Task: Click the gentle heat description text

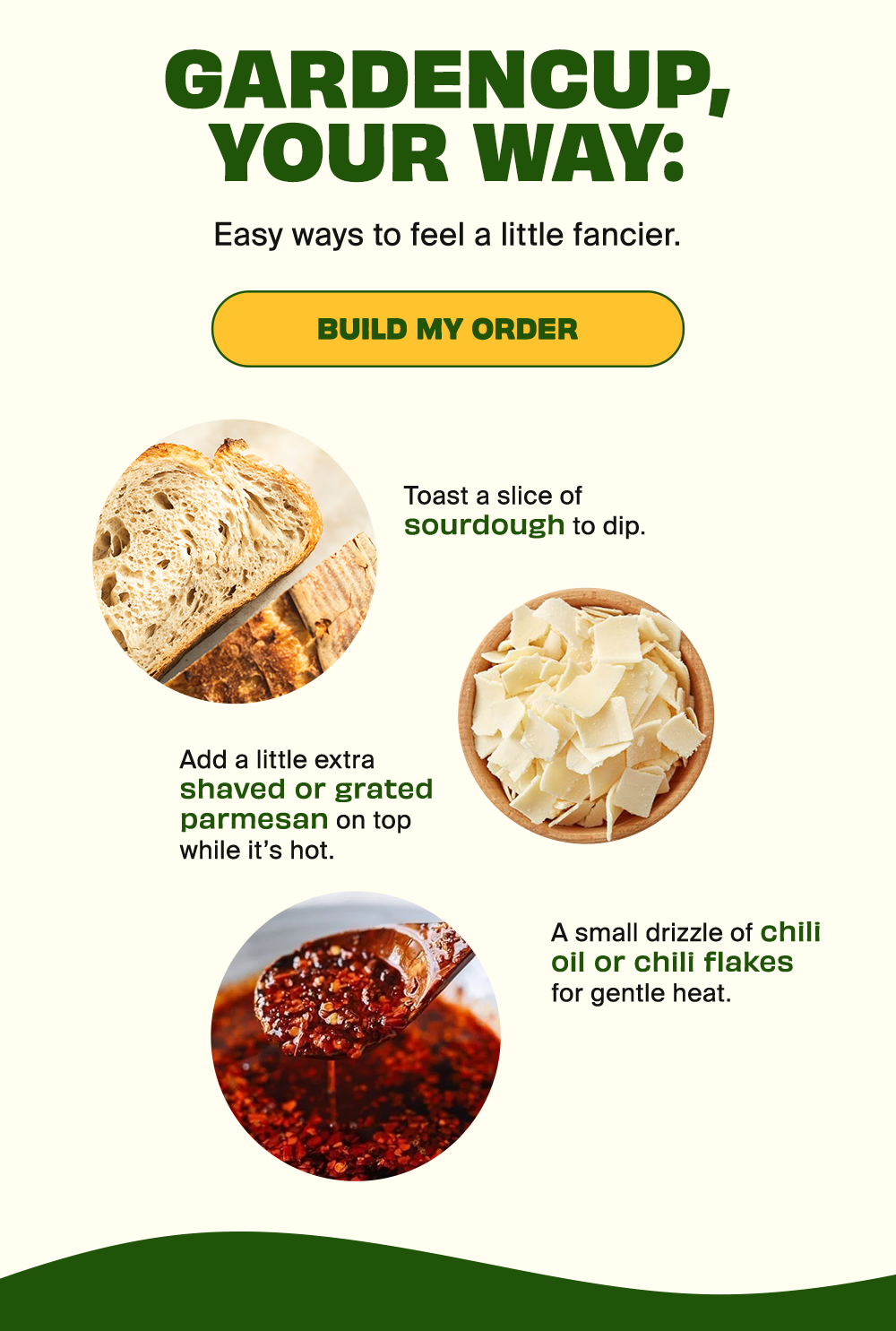Action: [642, 991]
